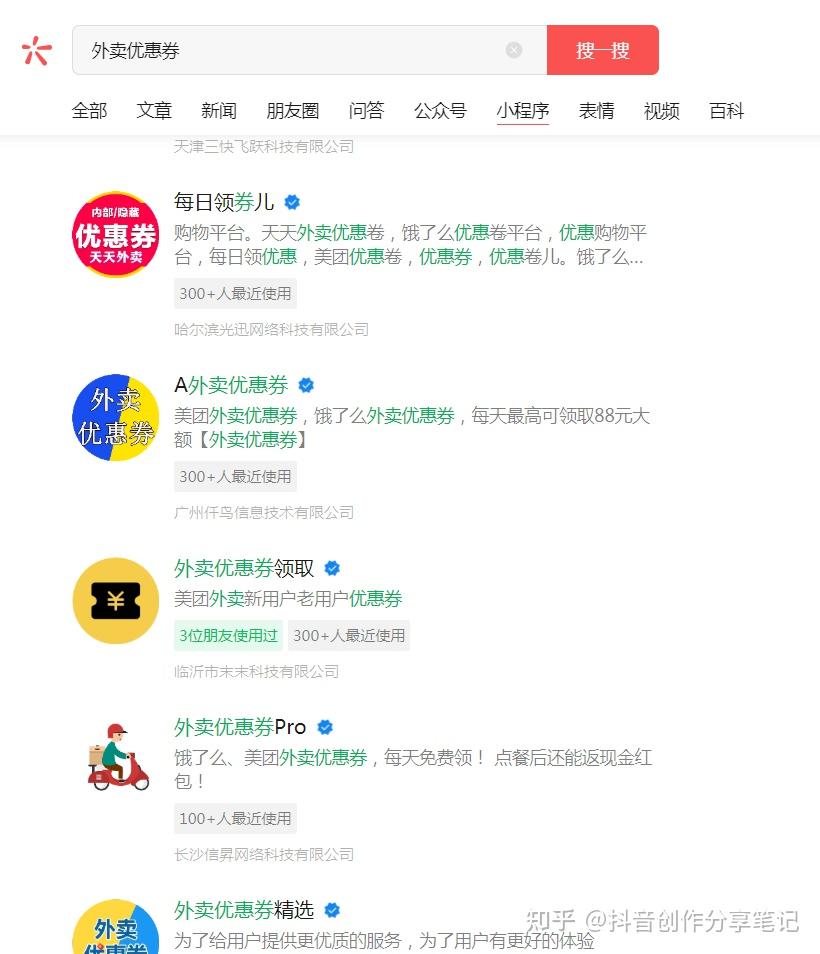The height and width of the screenshot is (954, 820).
Task: Open the 外卖优惠券Pro mini program
Action: click(240, 727)
